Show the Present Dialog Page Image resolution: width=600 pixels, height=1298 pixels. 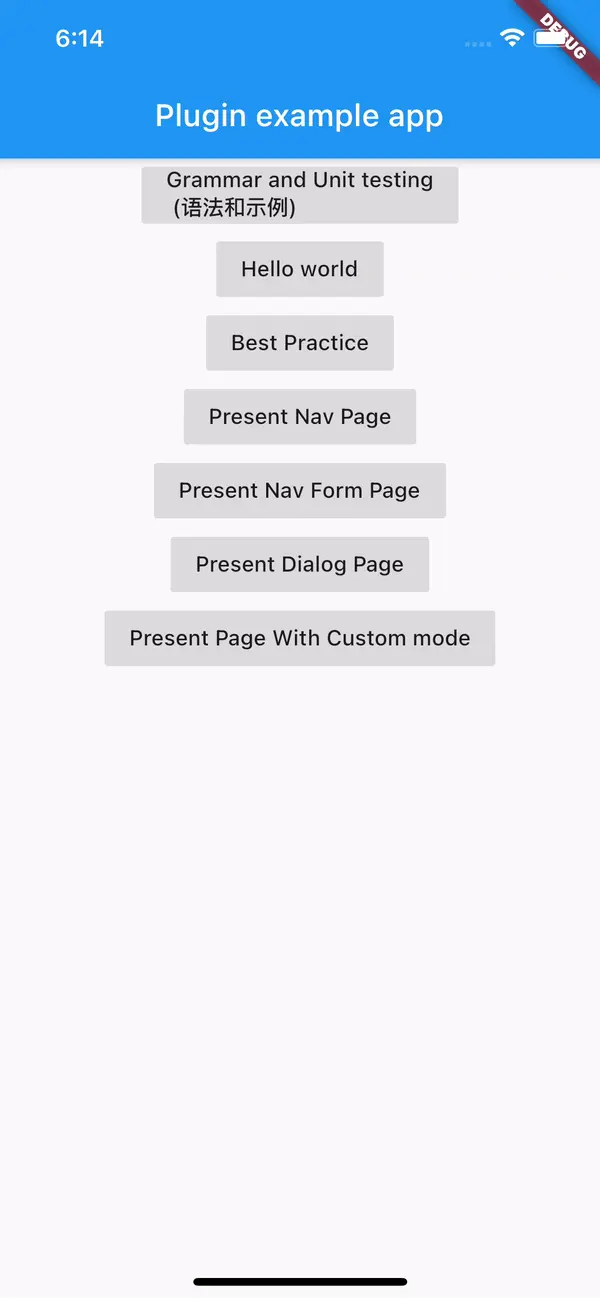pos(300,565)
